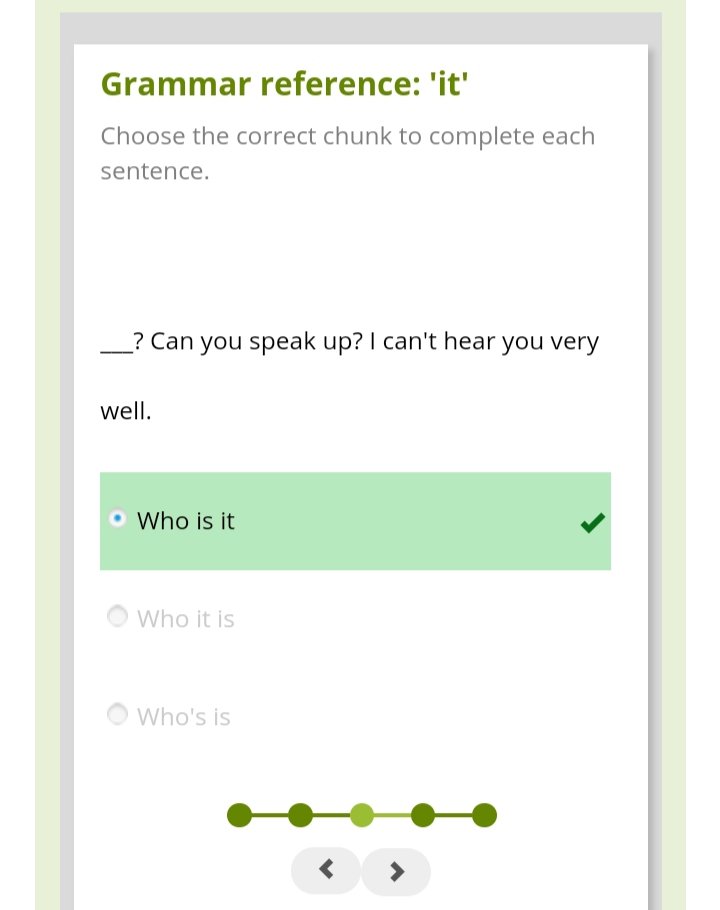The image size is (720, 910).
Task: Go to the previous question arrow
Action: coord(326,870)
